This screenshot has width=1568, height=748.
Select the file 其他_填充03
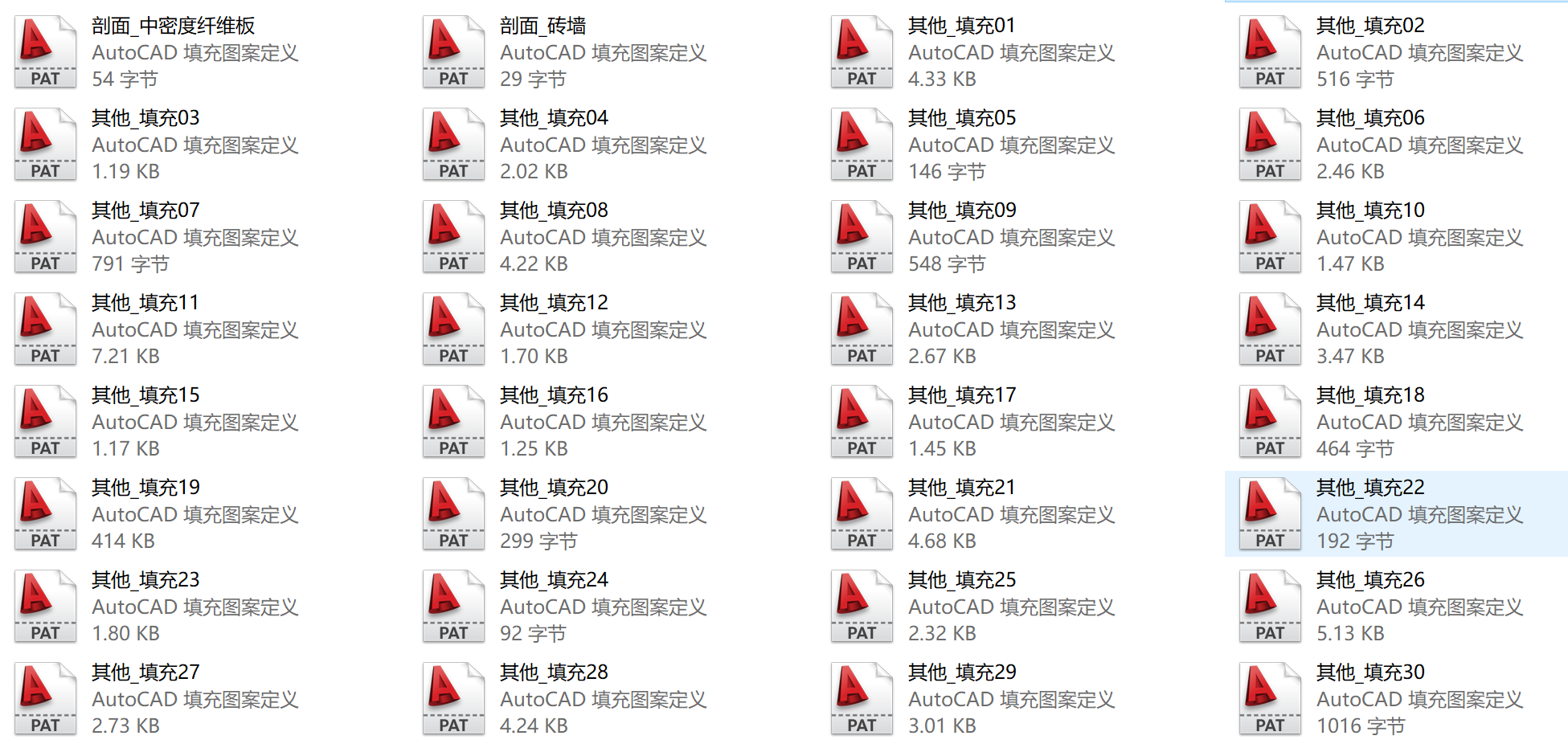click(46, 145)
